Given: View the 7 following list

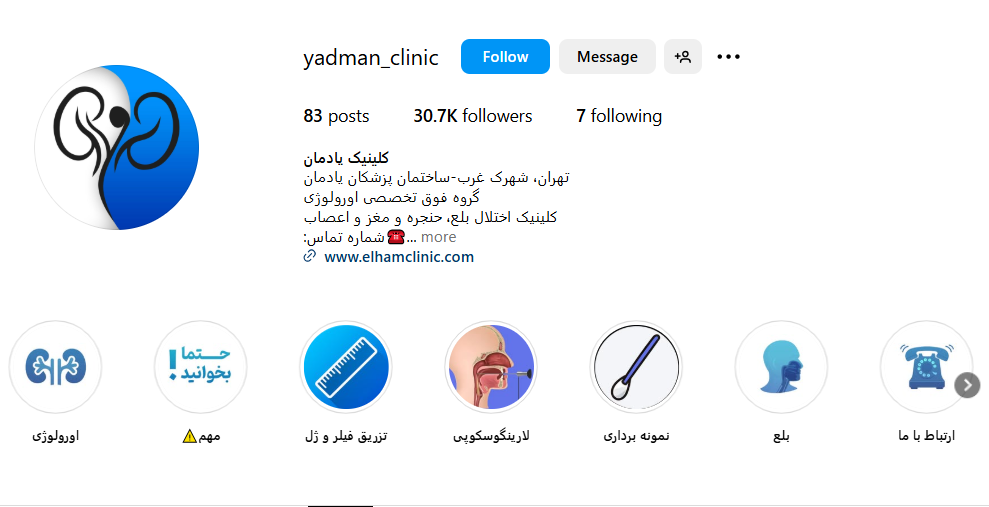Looking at the screenshot, I should [x=619, y=116].
